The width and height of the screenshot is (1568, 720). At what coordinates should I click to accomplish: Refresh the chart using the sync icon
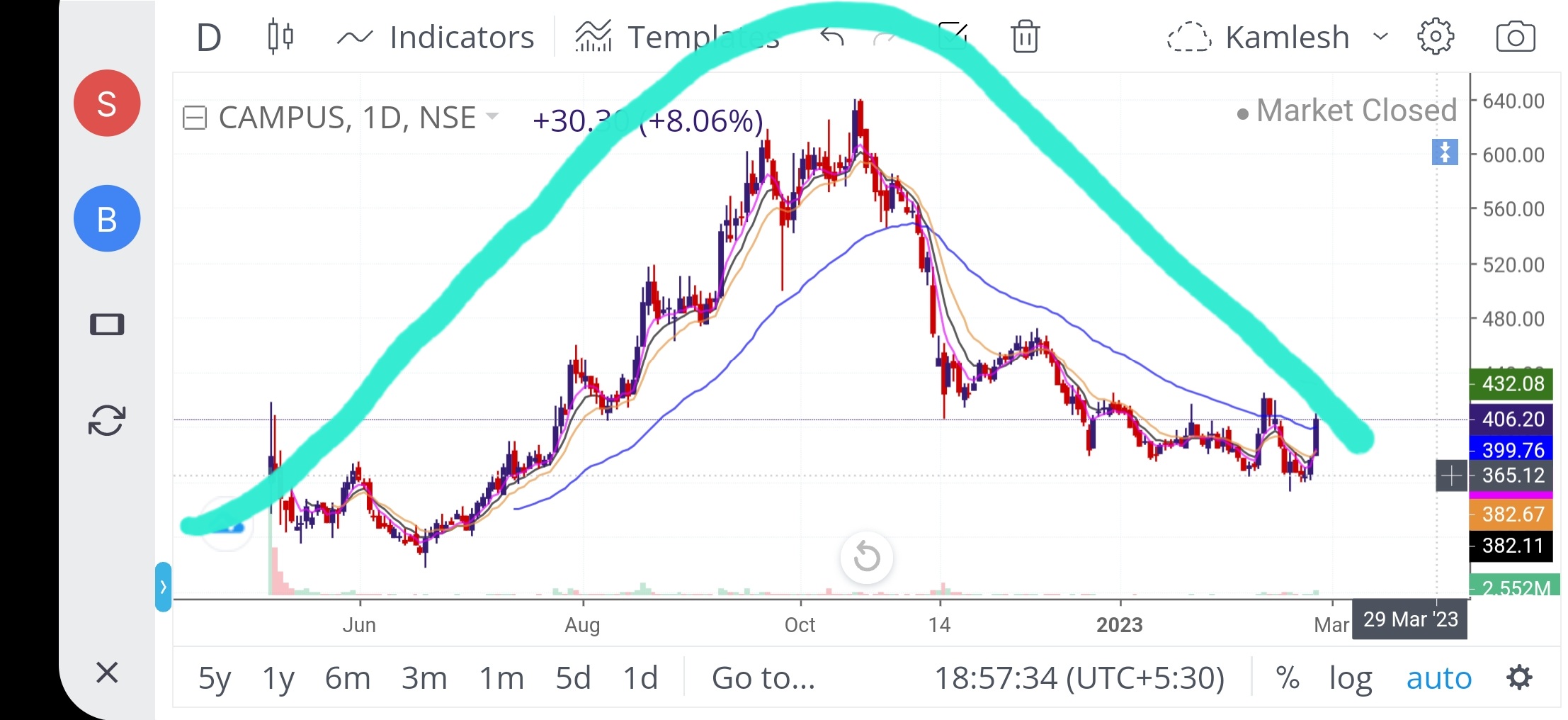[x=107, y=420]
